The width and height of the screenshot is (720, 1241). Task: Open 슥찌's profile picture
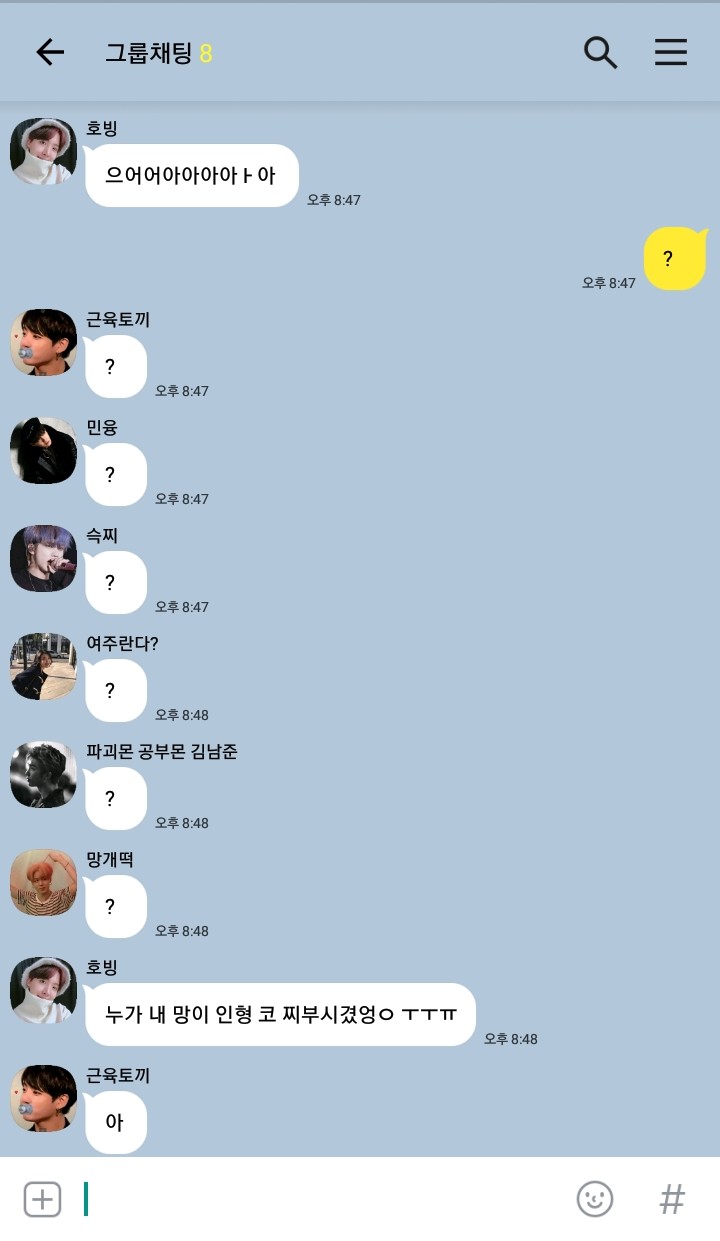point(44,558)
